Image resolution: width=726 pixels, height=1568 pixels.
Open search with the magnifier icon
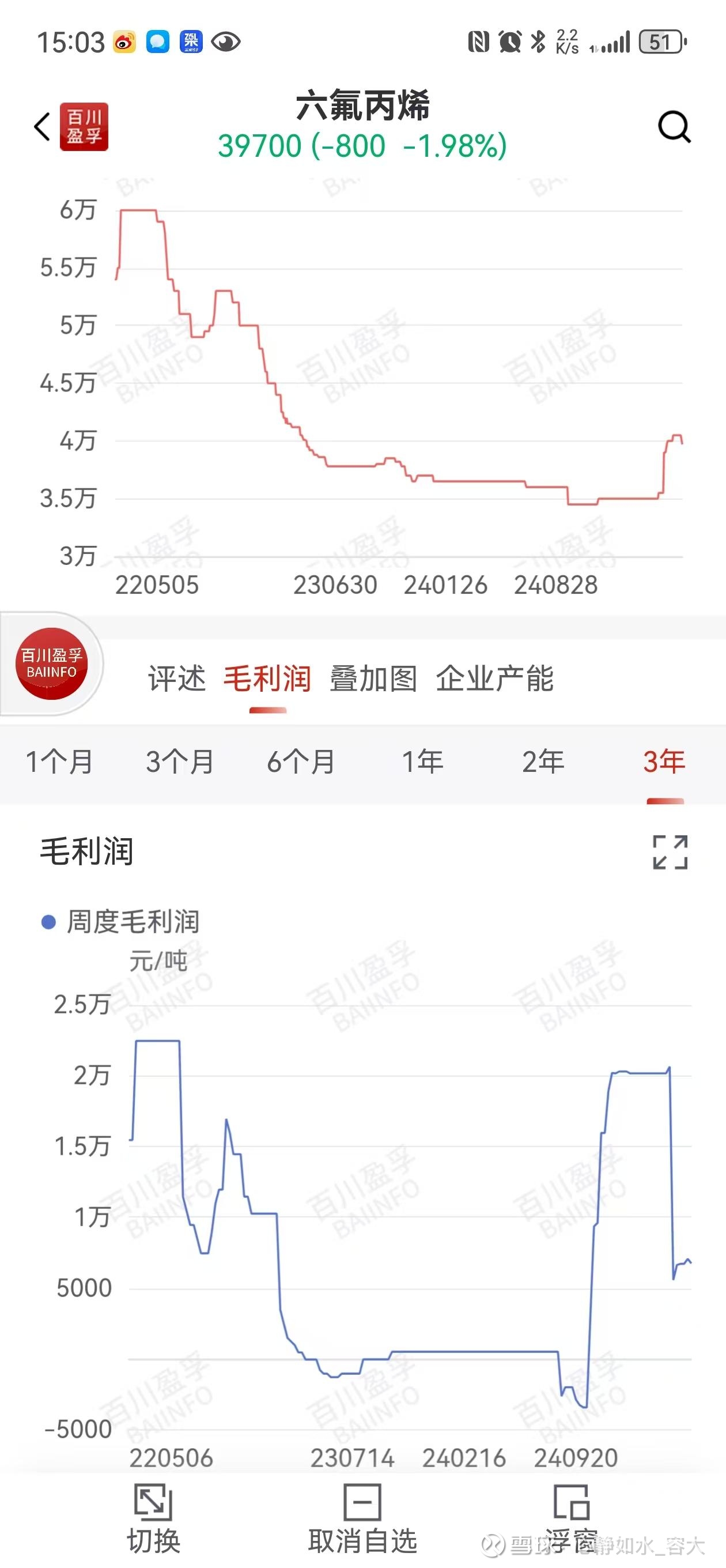[x=674, y=127]
